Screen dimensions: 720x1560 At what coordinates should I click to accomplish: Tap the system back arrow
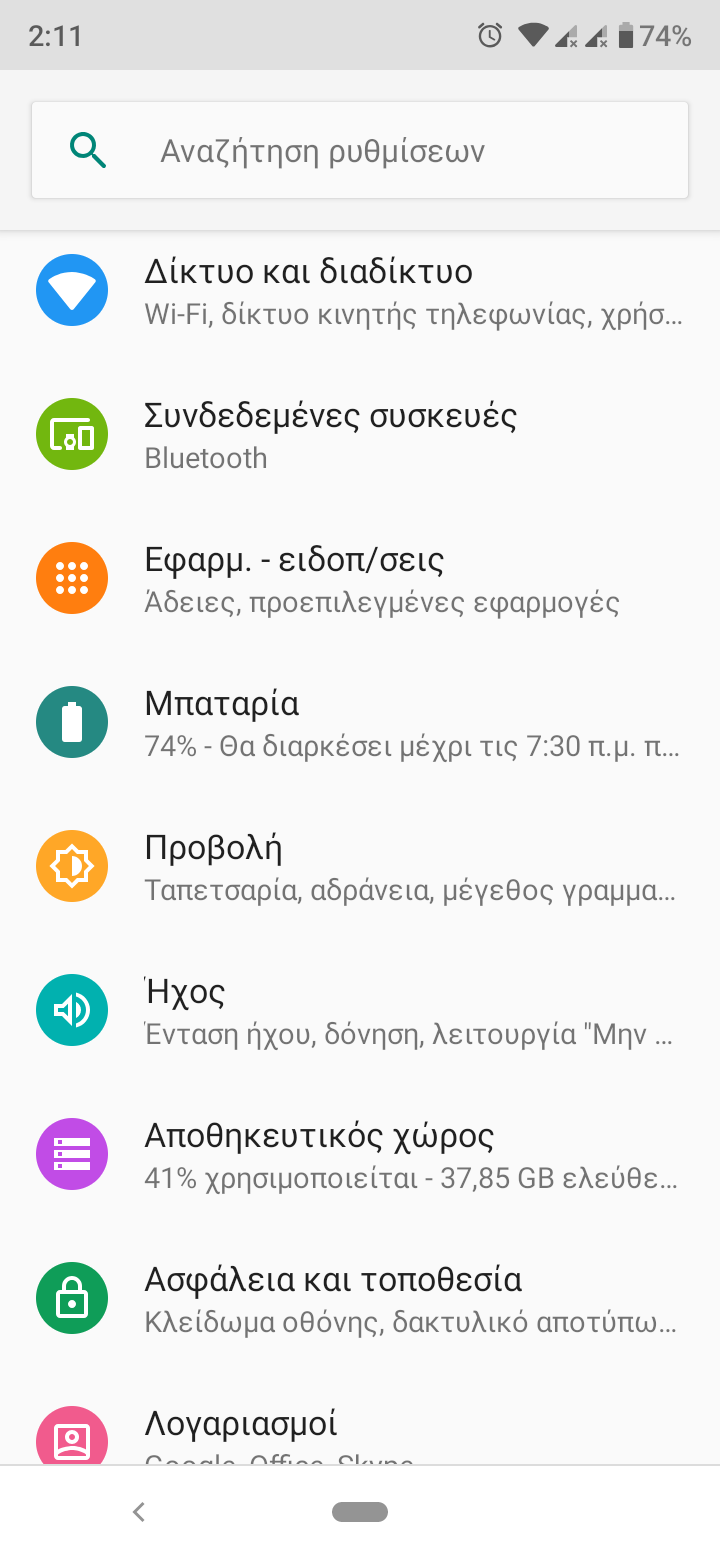139,1512
